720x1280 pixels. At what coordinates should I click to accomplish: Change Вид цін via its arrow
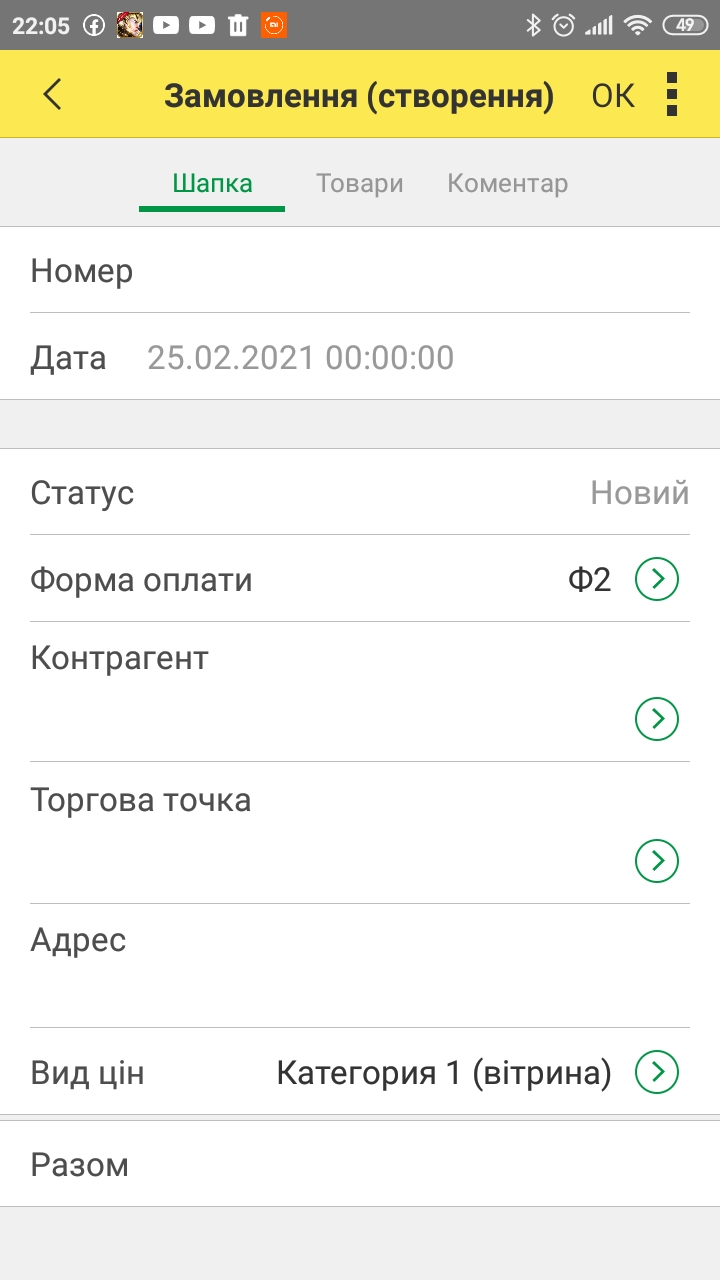pyautogui.click(x=657, y=1072)
